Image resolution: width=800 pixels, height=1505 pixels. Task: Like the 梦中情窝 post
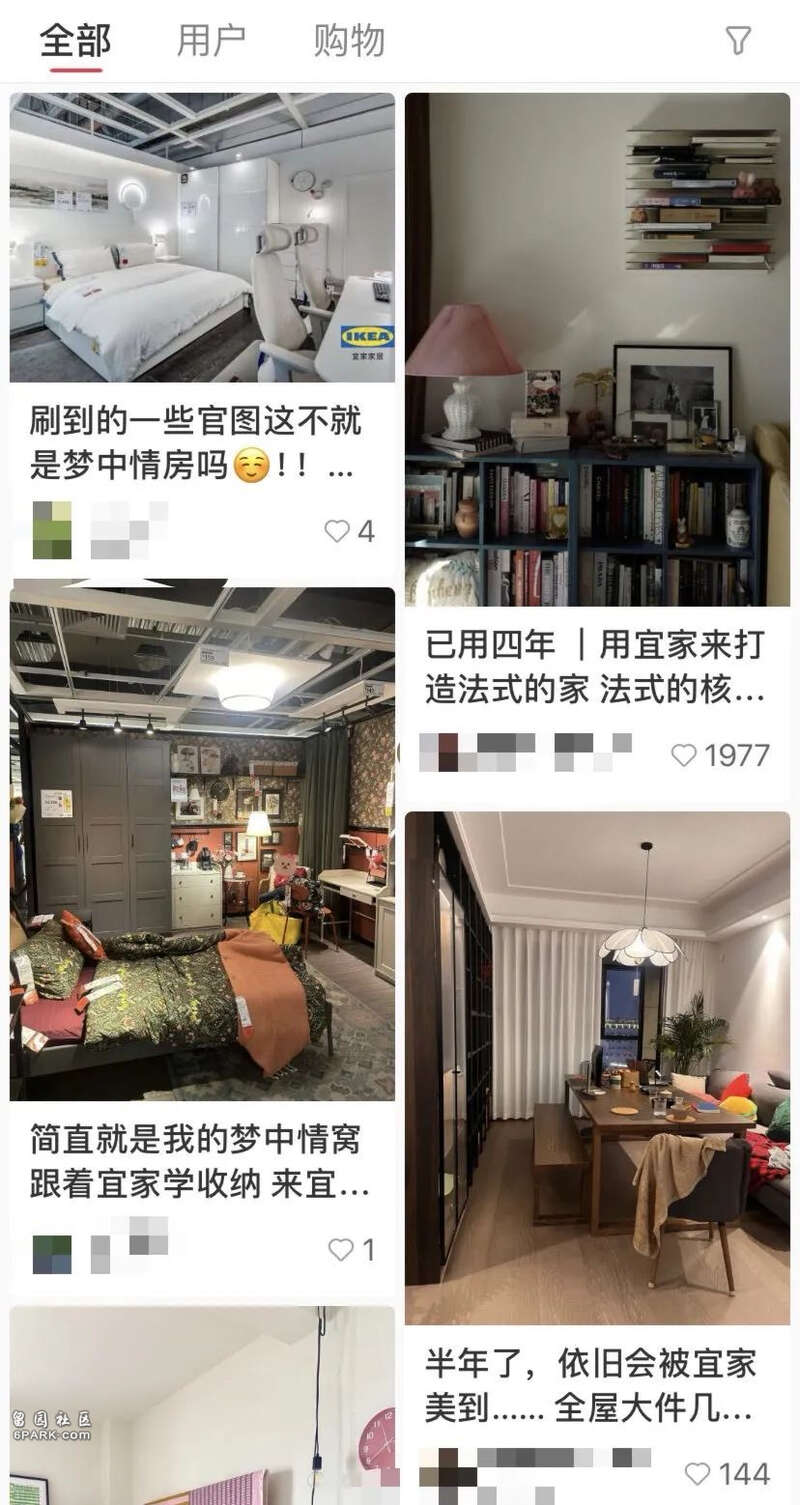[341, 1249]
